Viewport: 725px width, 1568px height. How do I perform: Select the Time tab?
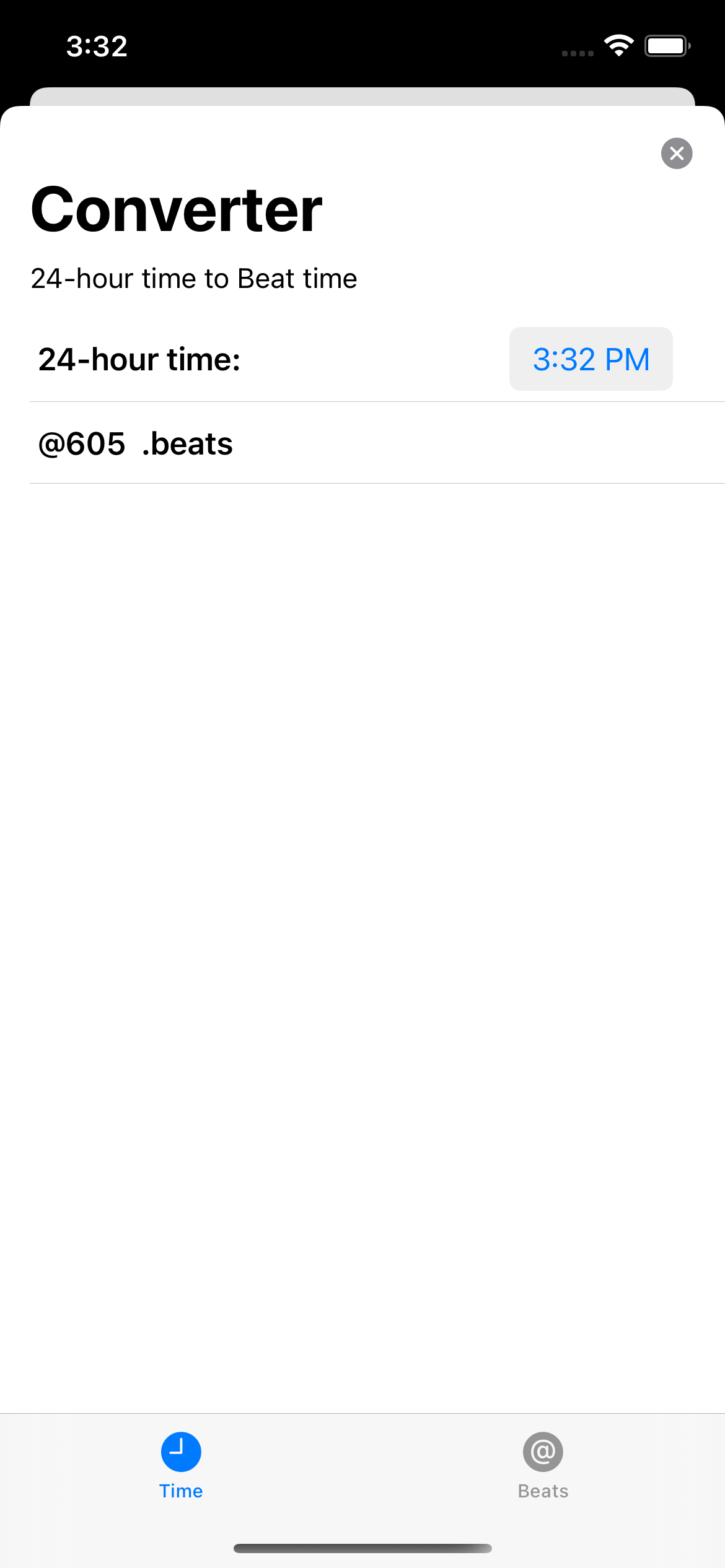pos(181,1465)
